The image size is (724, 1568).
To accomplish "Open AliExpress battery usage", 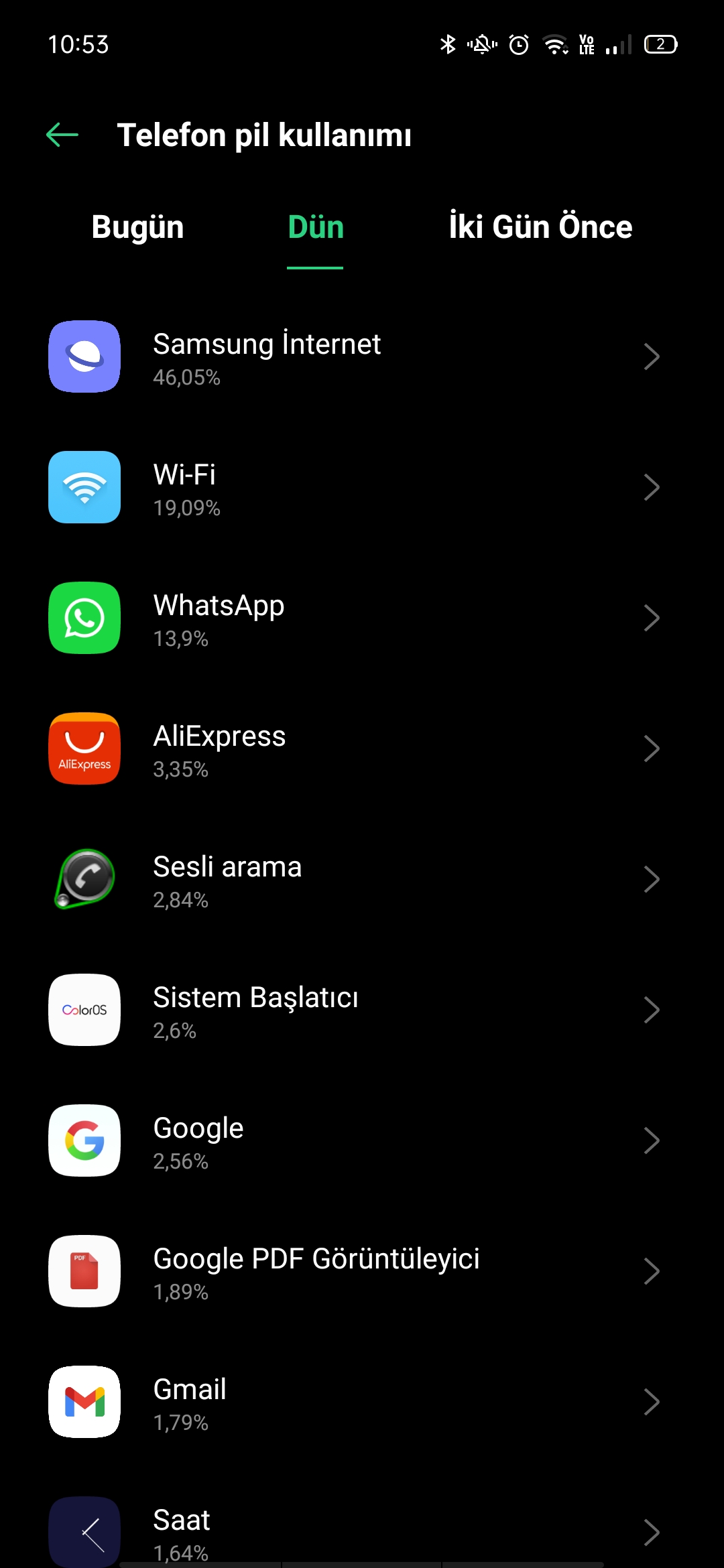I will 362,748.
